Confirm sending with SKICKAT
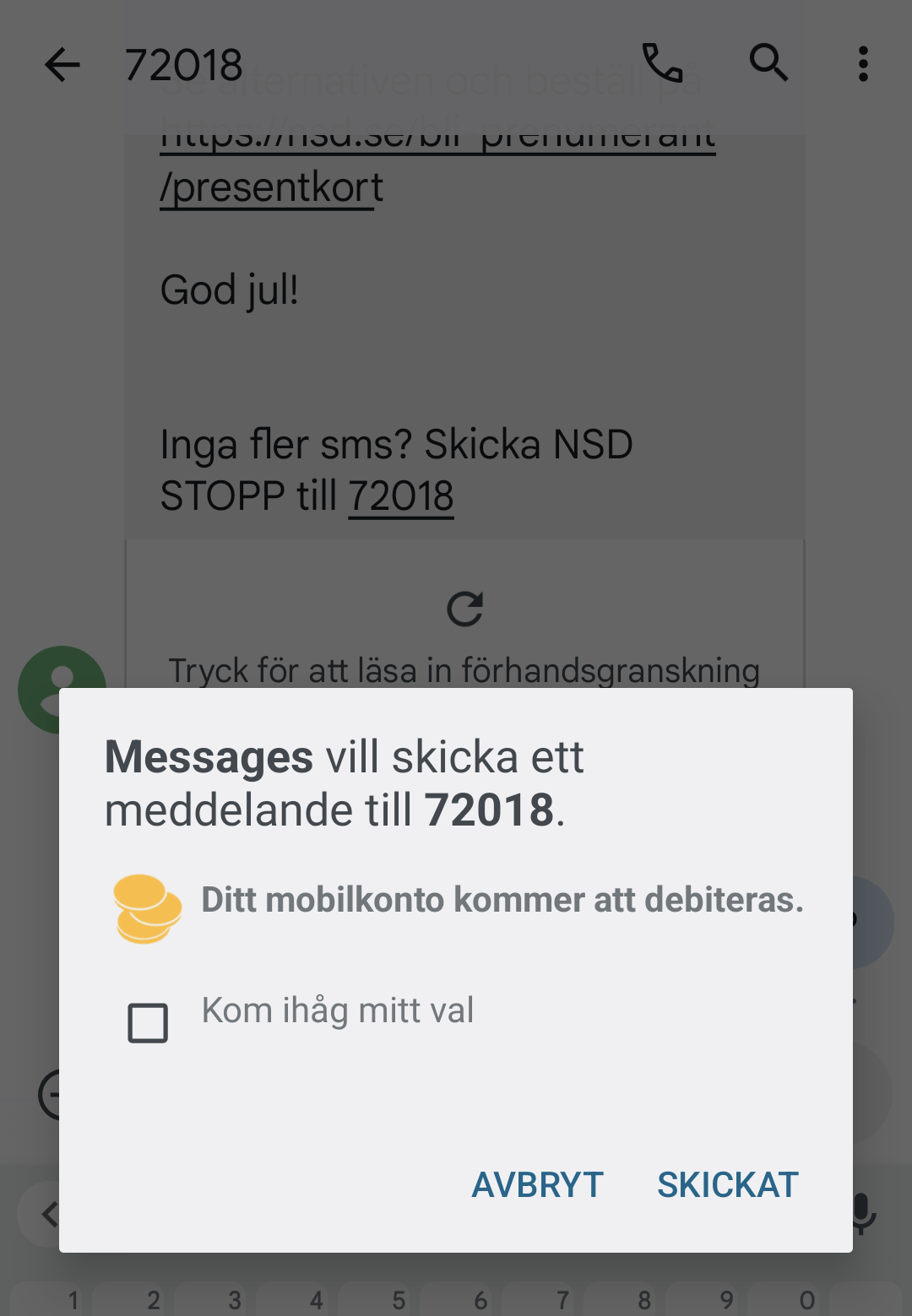Viewport: 912px width, 1316px height. tap(728, 1184)
